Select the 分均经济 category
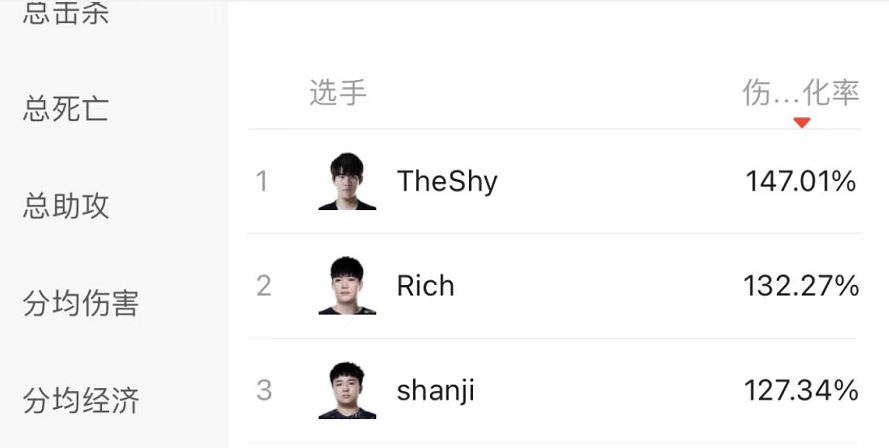 tap(81, 400)
